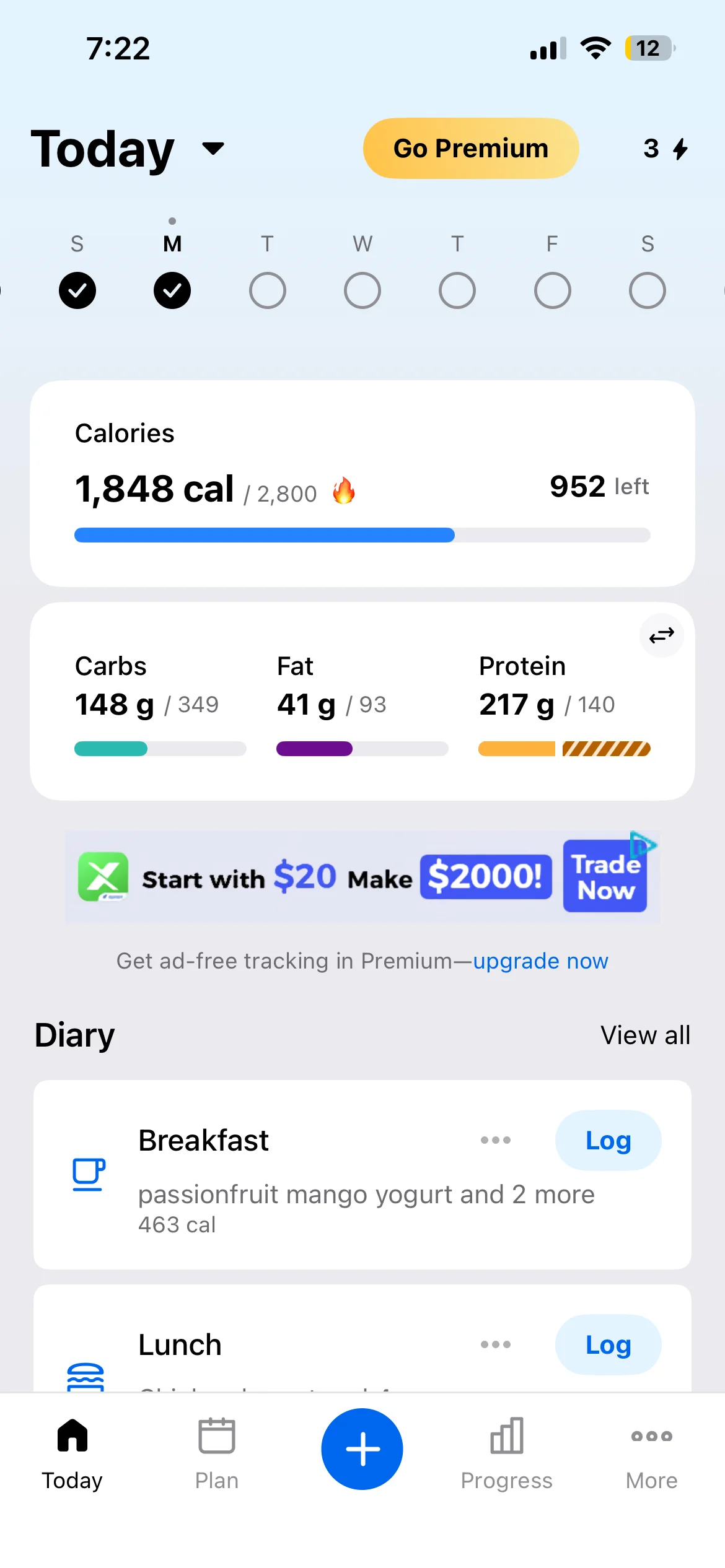Select Wednesday in the week strip
Viewport: 725px width, 1568px height.
click(362, 290)
